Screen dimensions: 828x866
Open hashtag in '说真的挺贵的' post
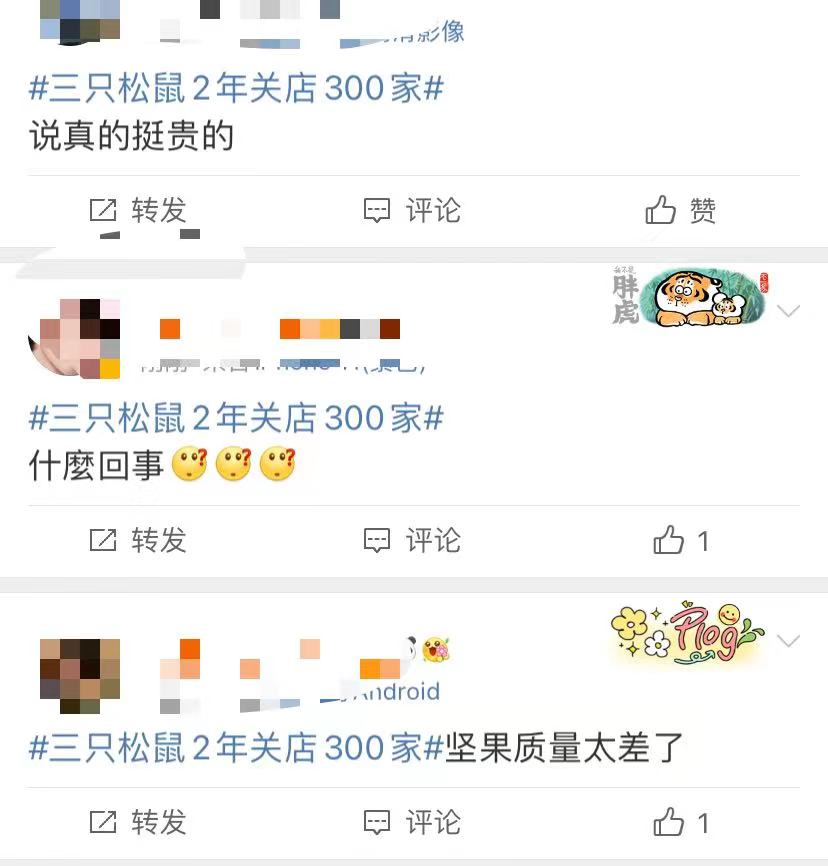236,89
